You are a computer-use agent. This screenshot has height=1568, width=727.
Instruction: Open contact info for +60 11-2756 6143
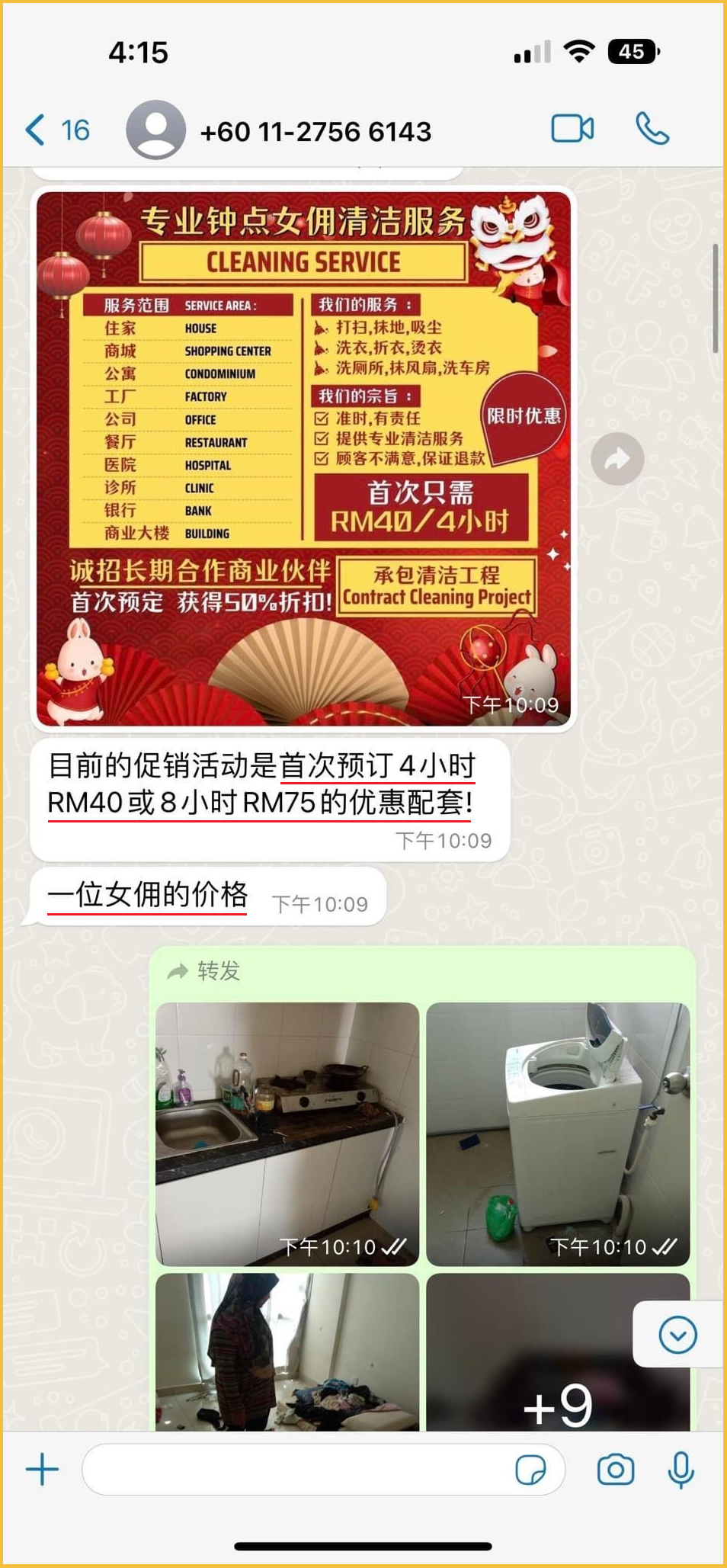coord(315,131)
